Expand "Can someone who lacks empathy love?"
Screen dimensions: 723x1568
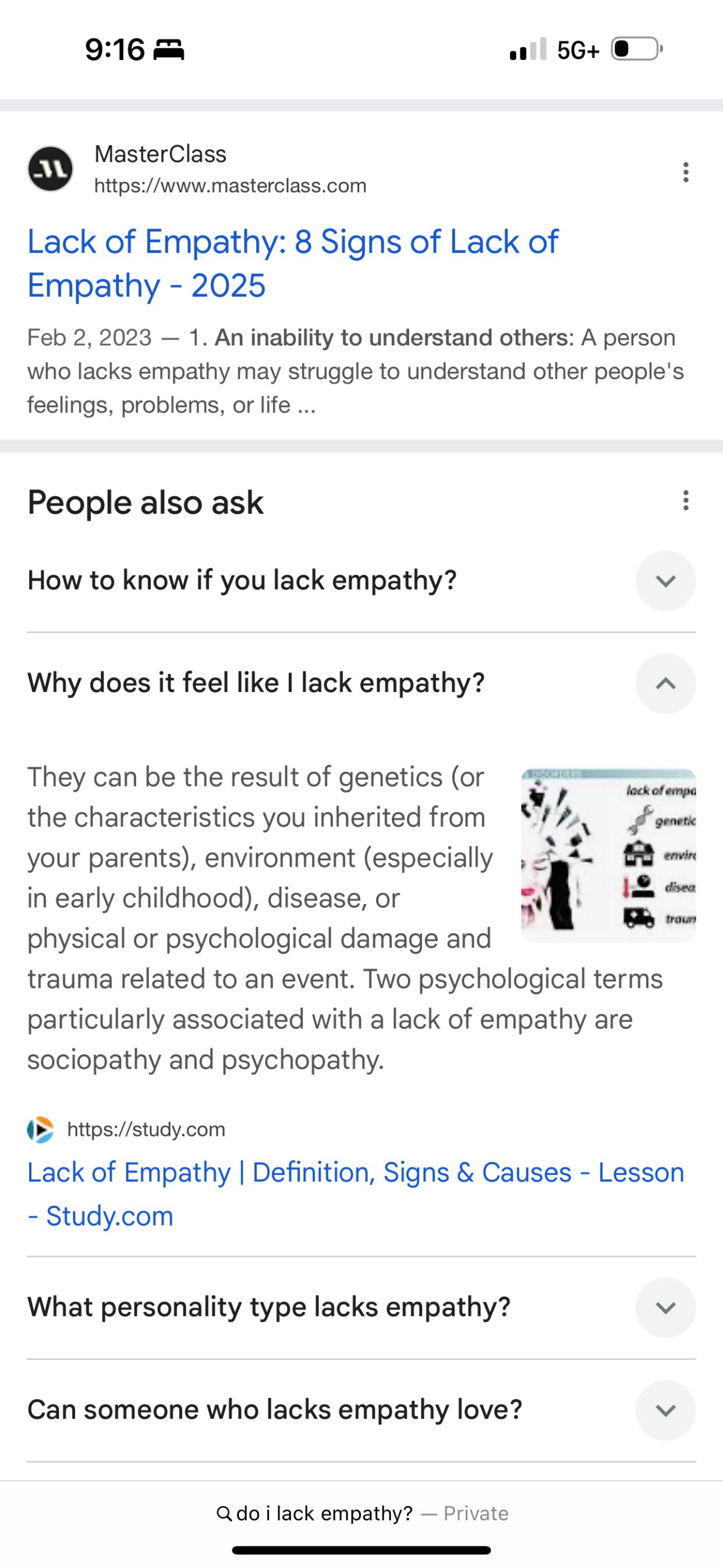tap(665, 1410)
